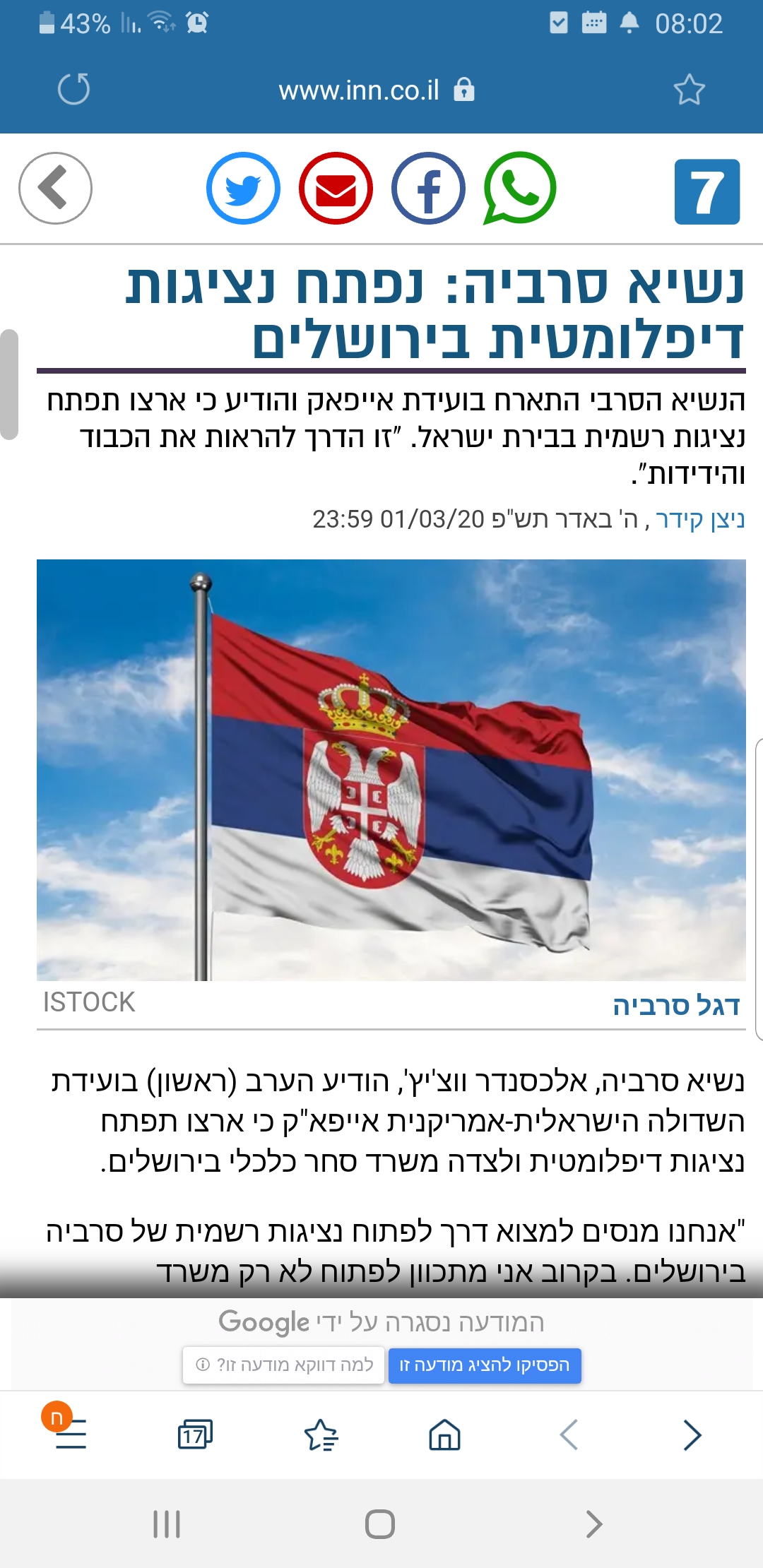Share the article via WhatsApp
The height and width of the screenshot is (1568, 763).
tap(520, 189)
